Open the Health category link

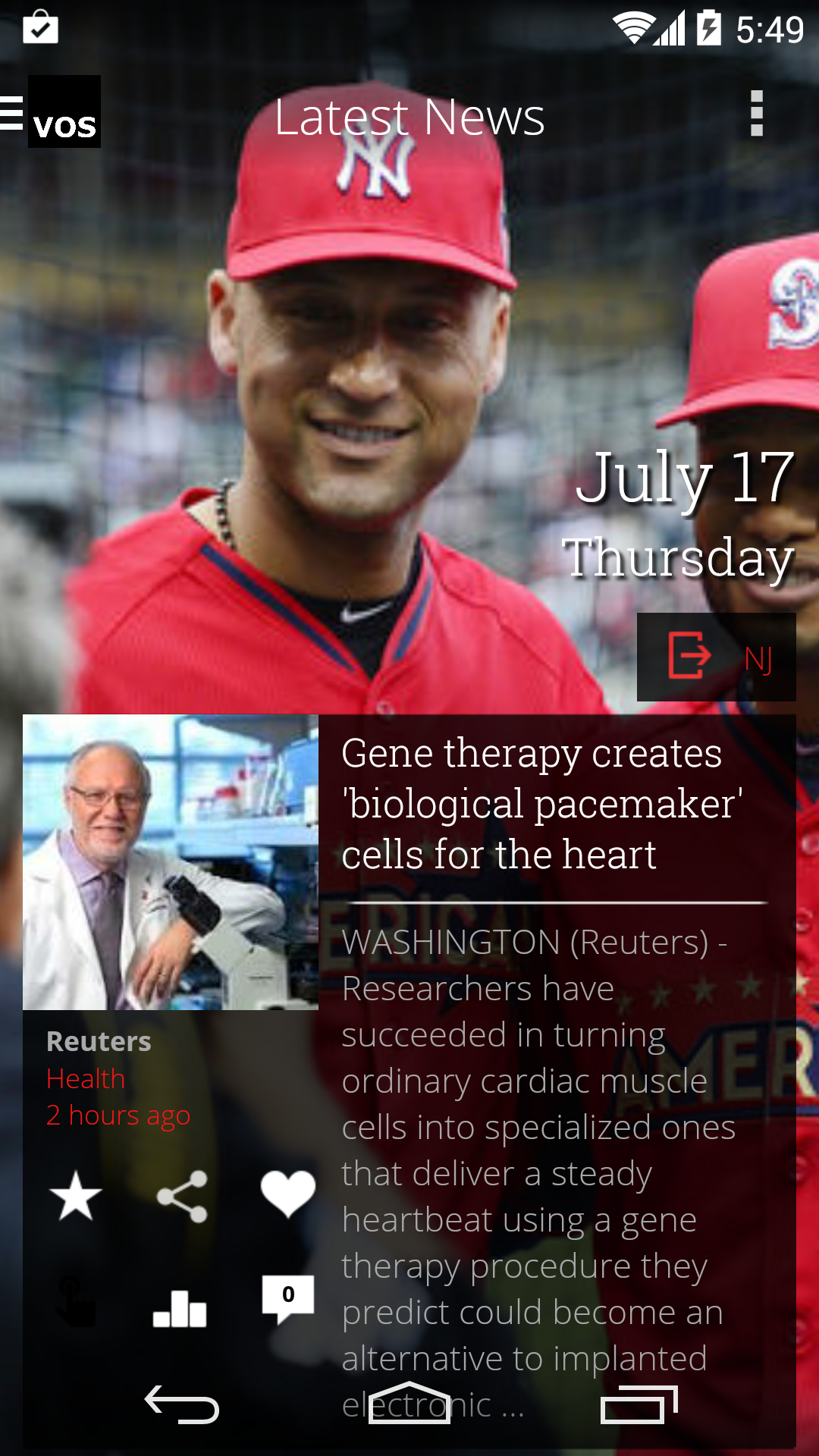click(86, 1078)
